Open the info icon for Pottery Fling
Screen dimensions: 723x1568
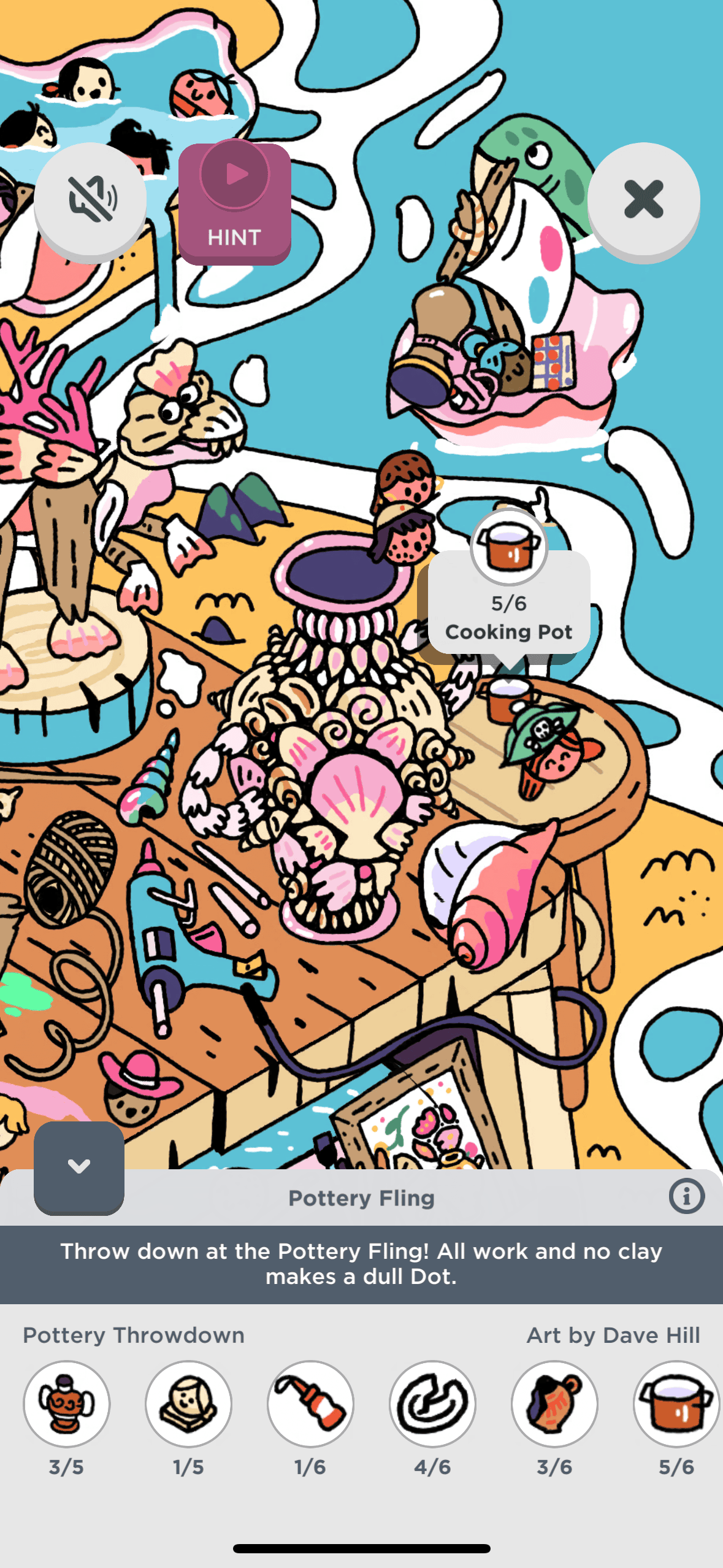(686, 1196)
